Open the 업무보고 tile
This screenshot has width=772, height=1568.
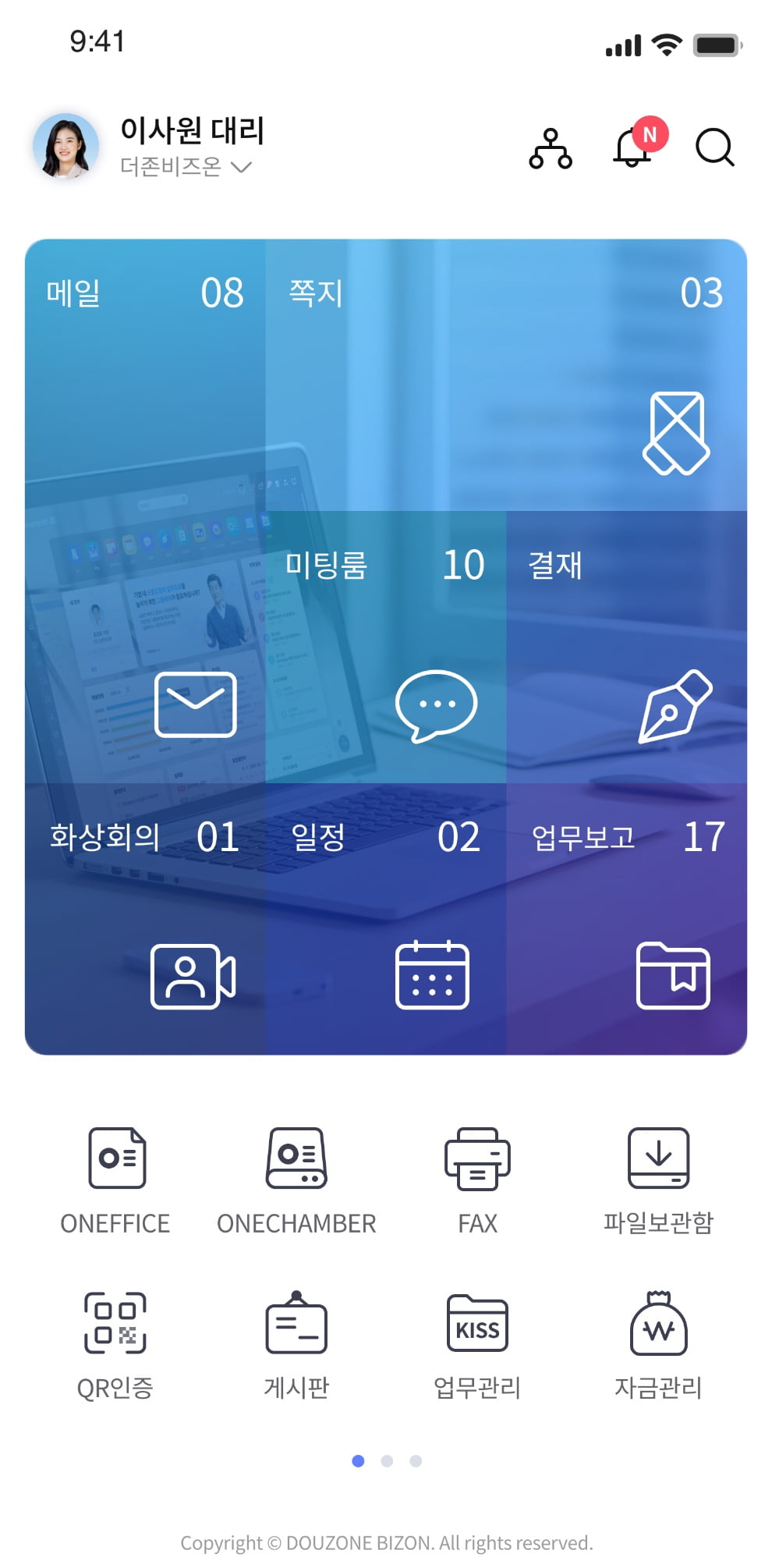627,918
